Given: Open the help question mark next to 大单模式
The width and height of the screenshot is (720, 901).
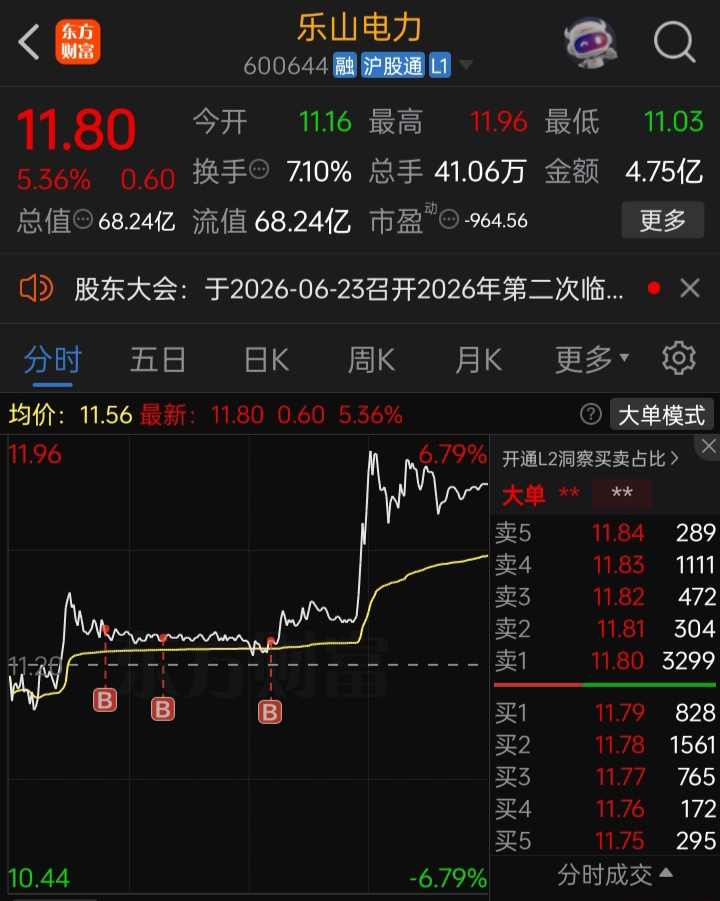Looking at the screenshot, I should [591, 414].
